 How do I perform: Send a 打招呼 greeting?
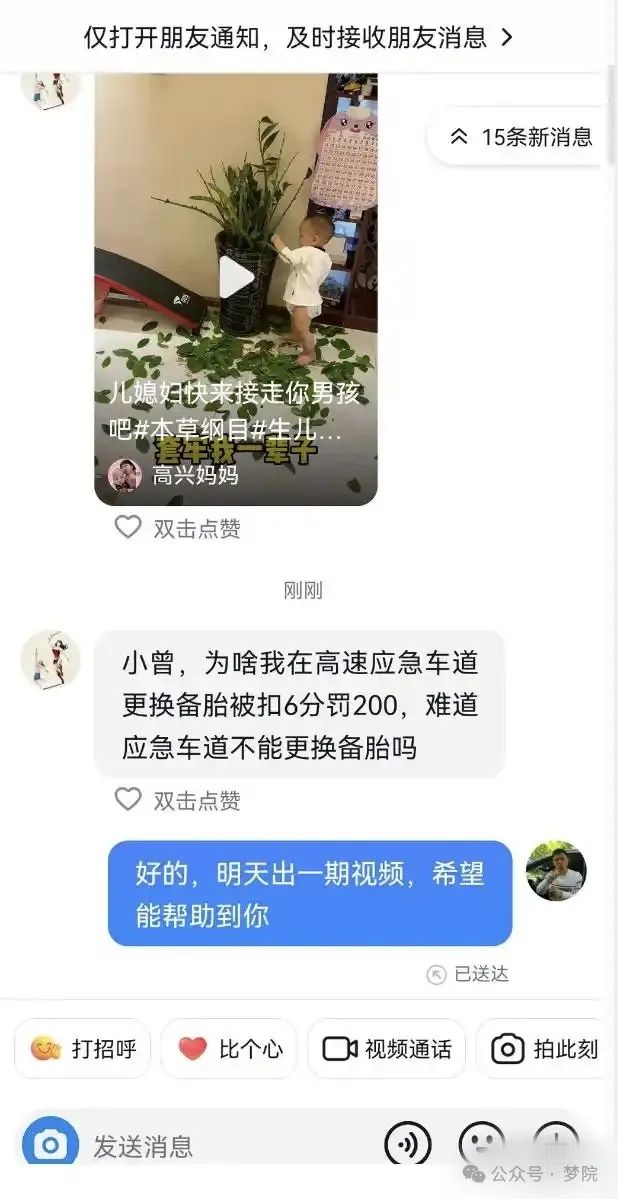point(83,1048)
